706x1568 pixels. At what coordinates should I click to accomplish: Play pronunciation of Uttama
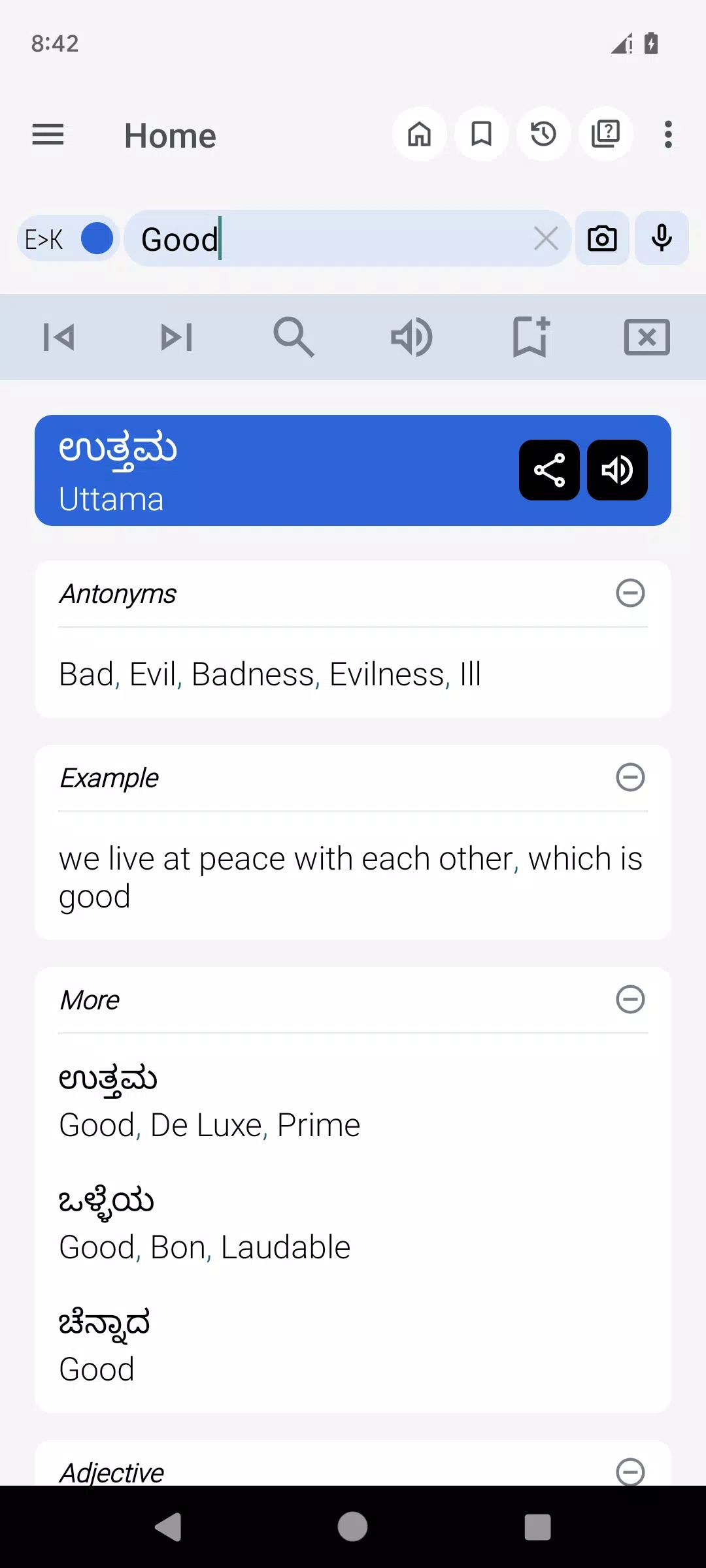pos(617,470)
